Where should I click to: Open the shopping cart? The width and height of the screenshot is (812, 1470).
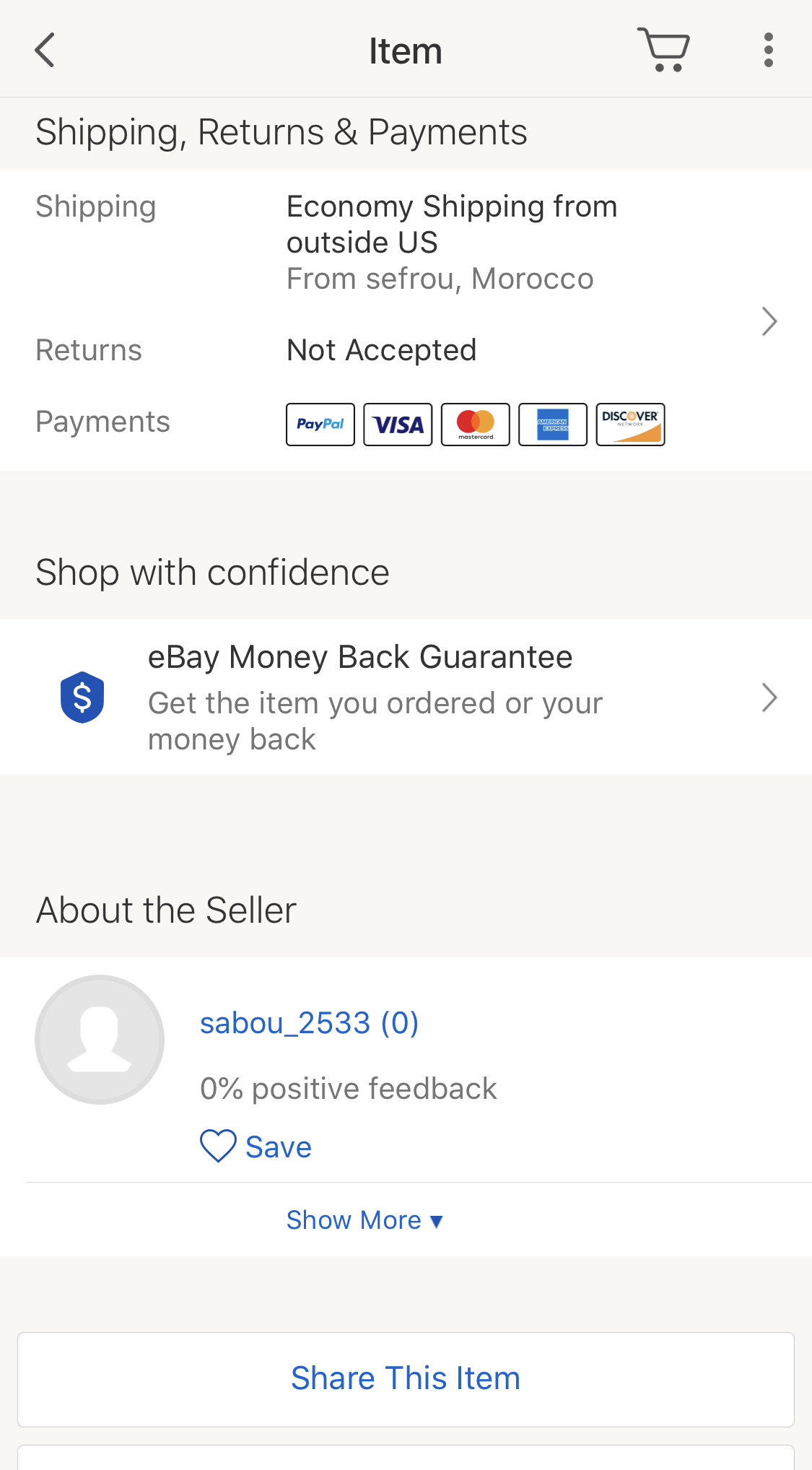(x=663, y=50)
